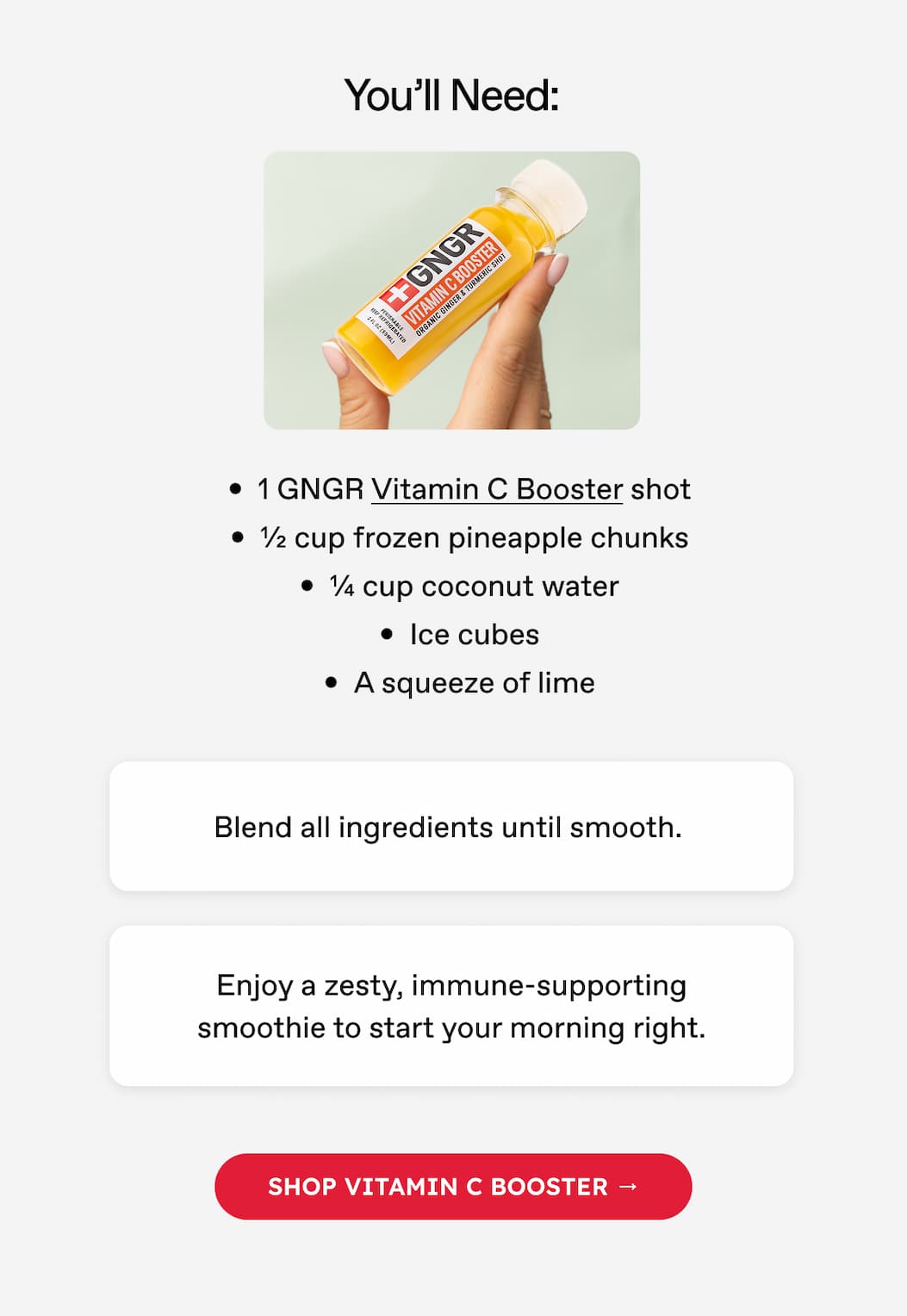Click the 'You'll Need:' heading
Screen dimensions: 907x1316
(x=453, y=93)
